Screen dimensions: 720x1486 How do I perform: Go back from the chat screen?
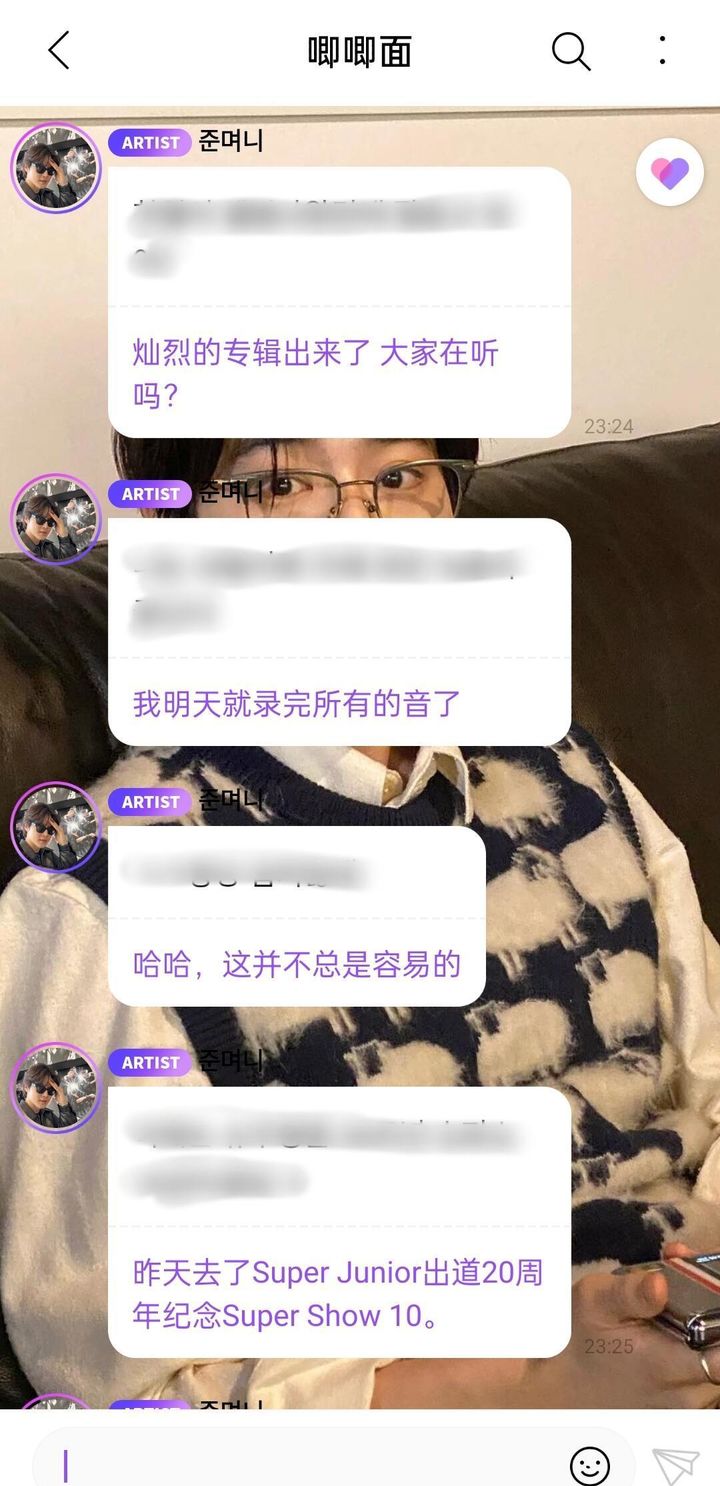click(59, 50)
